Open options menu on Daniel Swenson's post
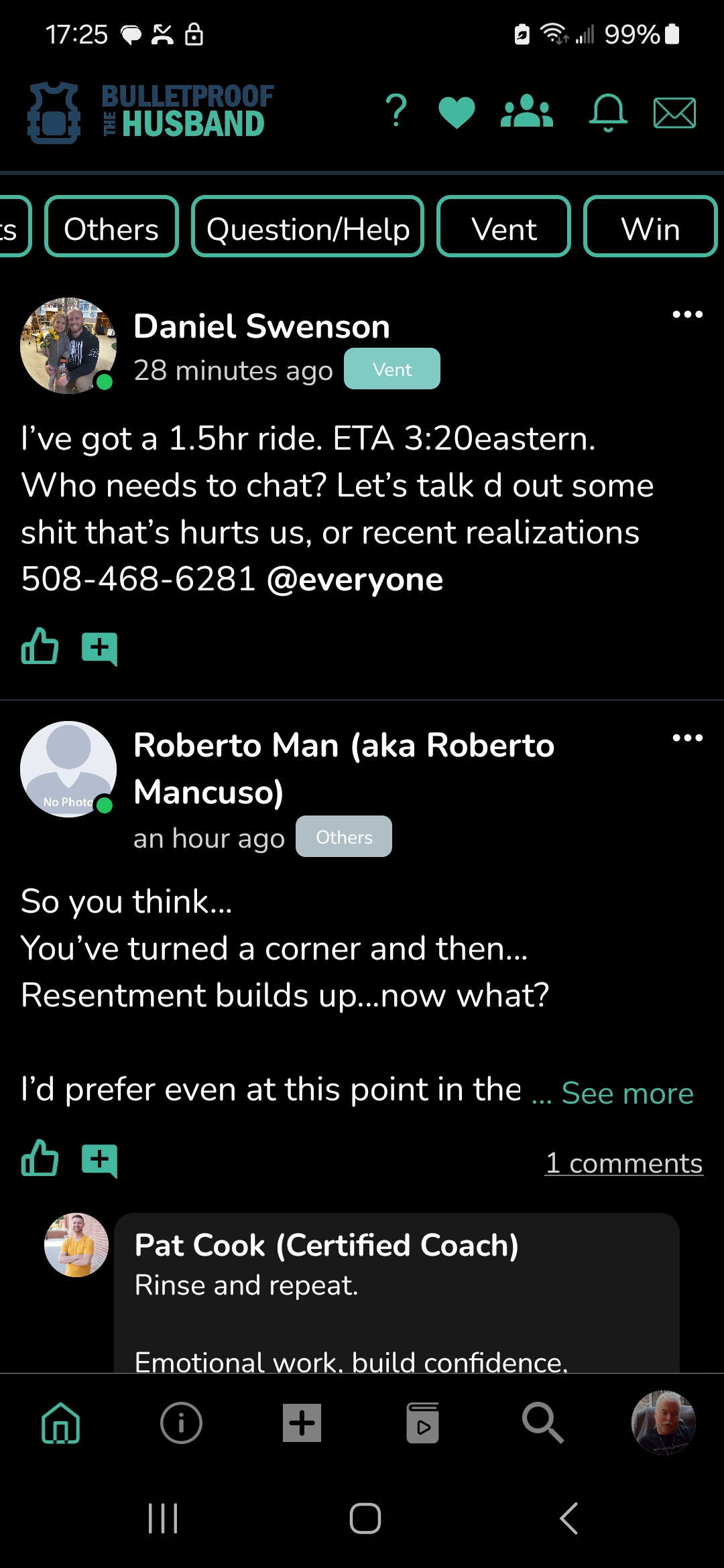724x1568 pixels. [687, 314]
